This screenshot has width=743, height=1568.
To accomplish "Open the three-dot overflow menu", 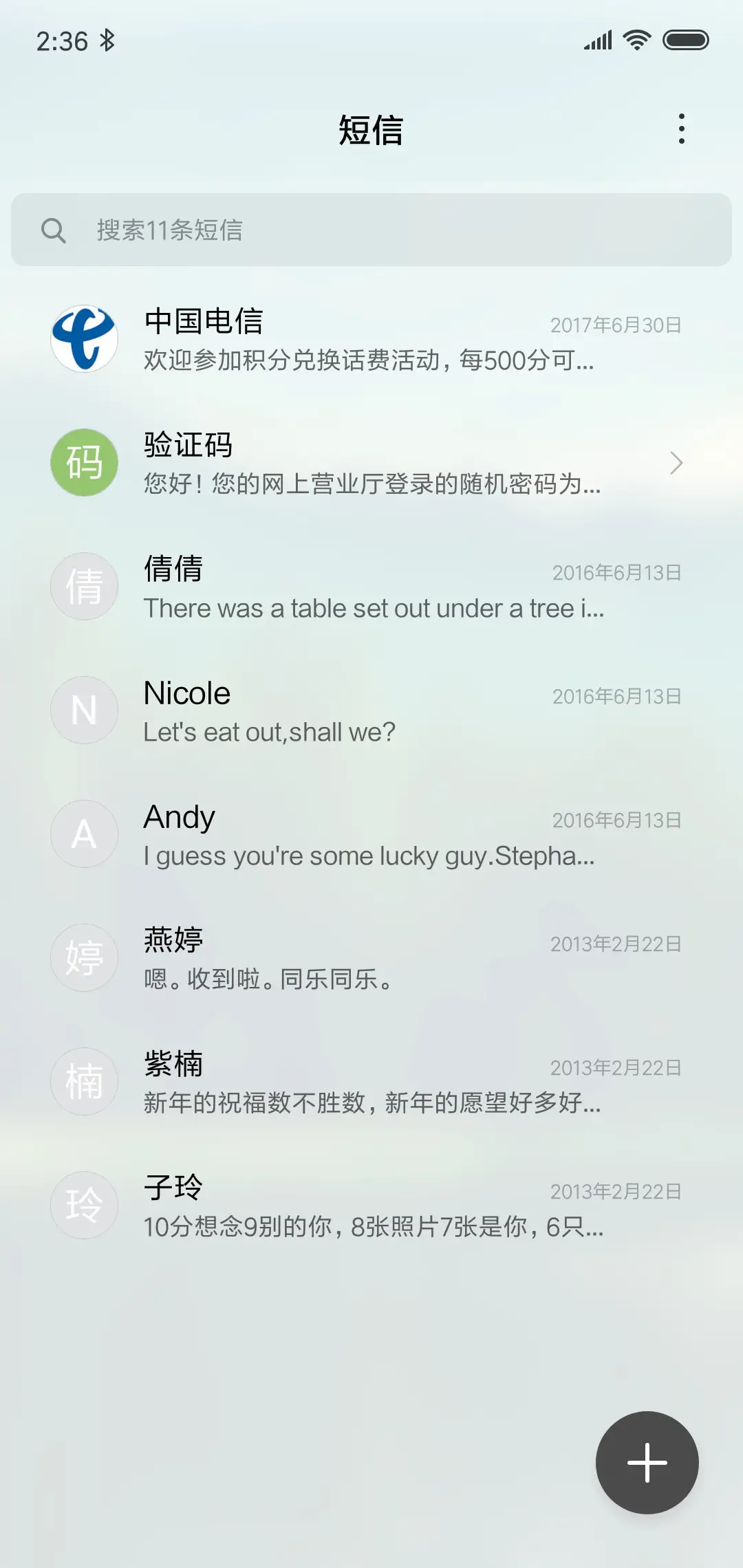I will (x=682, y=129).
